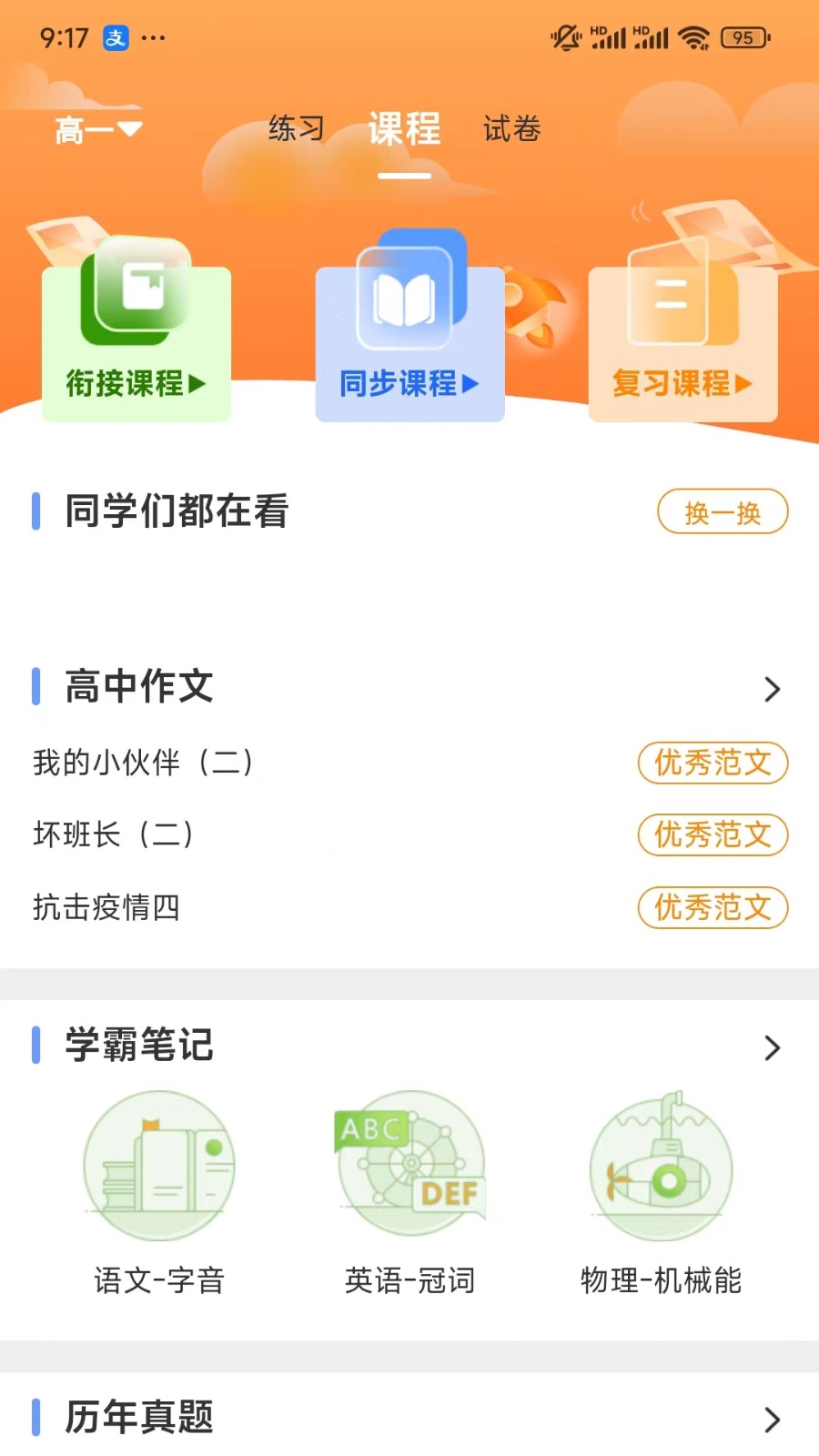Screen dimensions: 819x1456
Task: Expand the 历年真题 section
Action: 772,1419
